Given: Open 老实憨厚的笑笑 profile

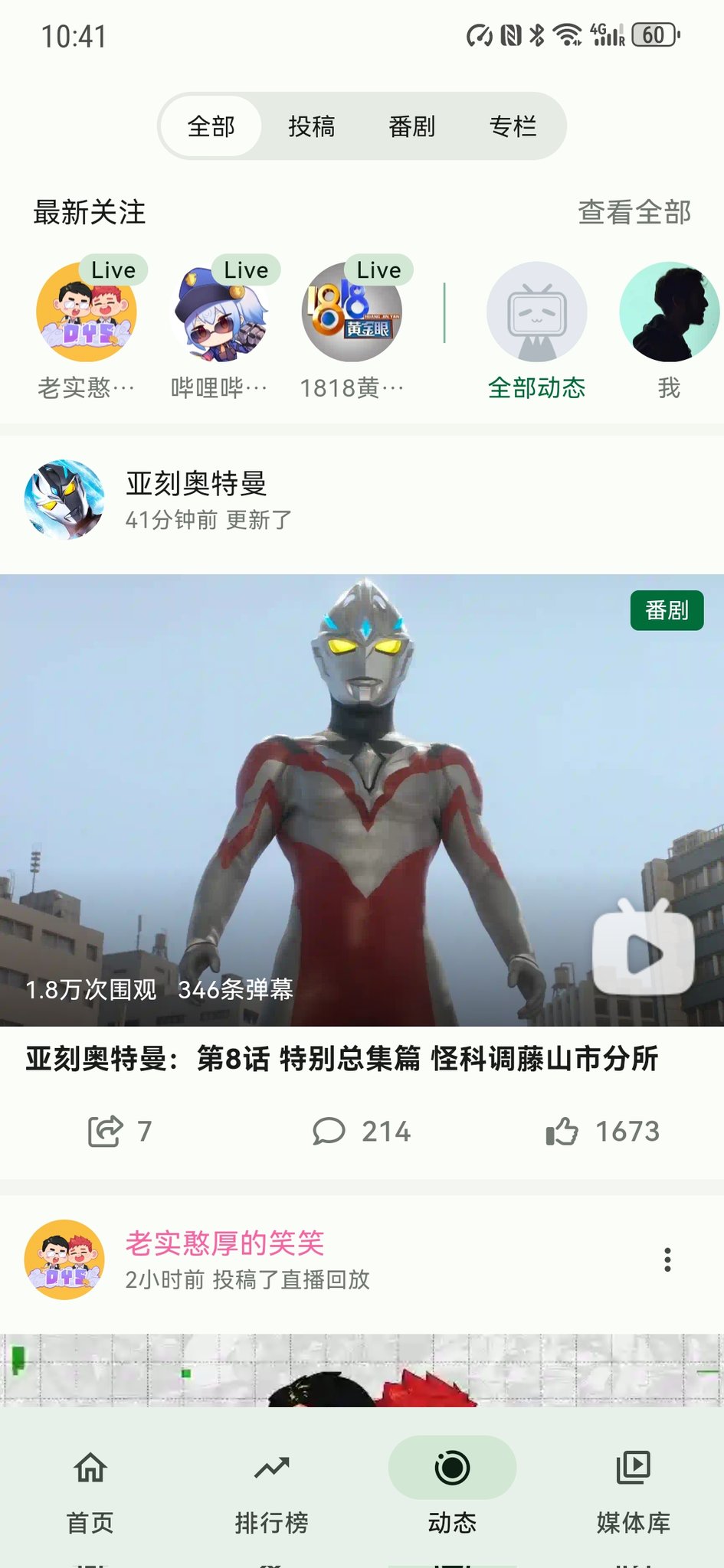Looking at the screenshot, I should [224, 1243].
